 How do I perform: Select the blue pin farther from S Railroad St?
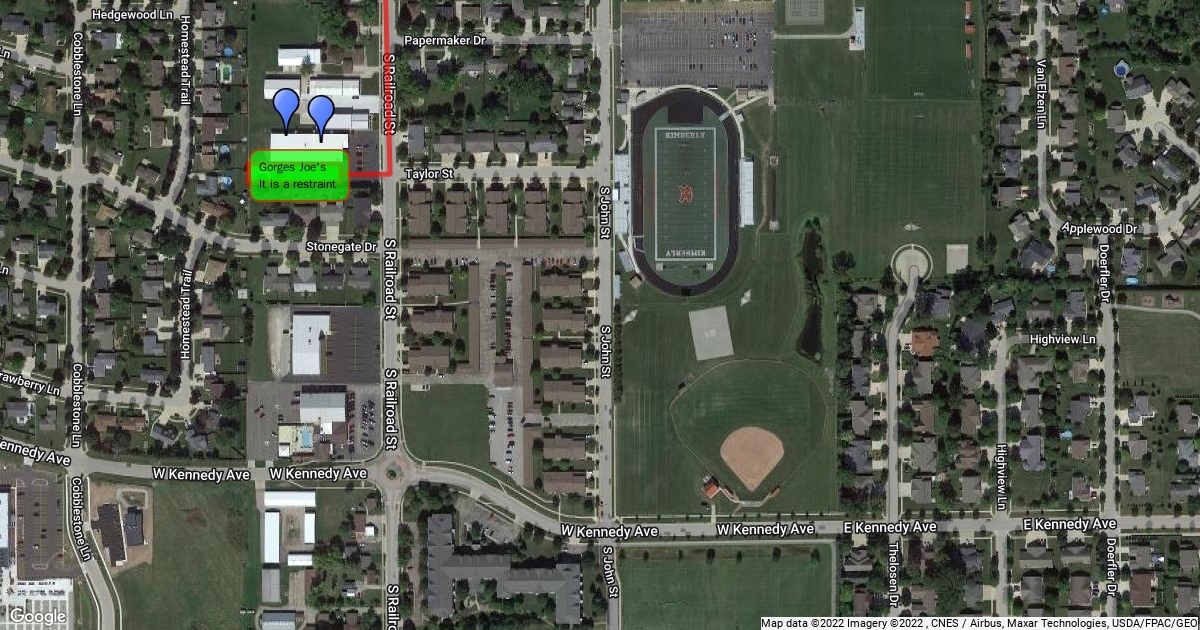click(287, 104)
